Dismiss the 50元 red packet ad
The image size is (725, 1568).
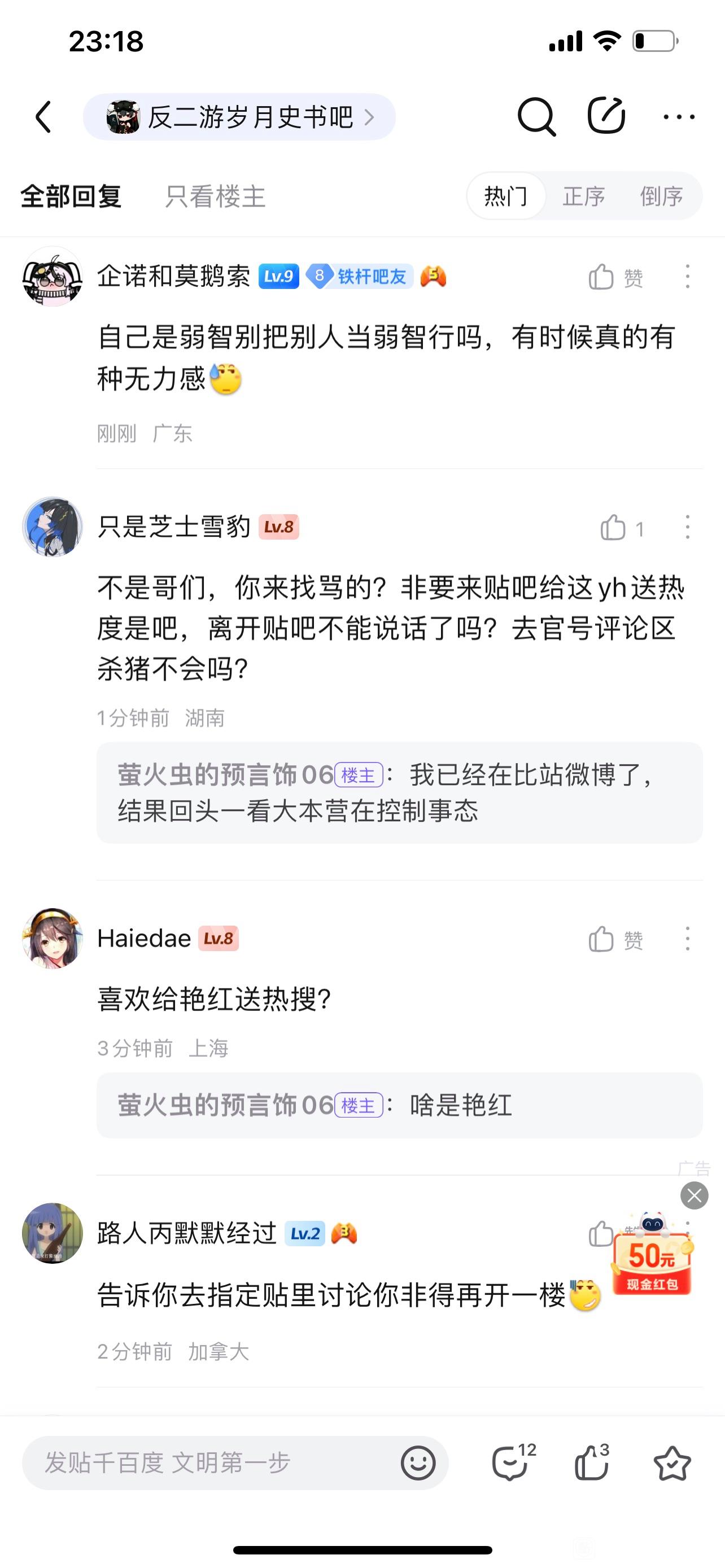click(x=694, y=1195)
